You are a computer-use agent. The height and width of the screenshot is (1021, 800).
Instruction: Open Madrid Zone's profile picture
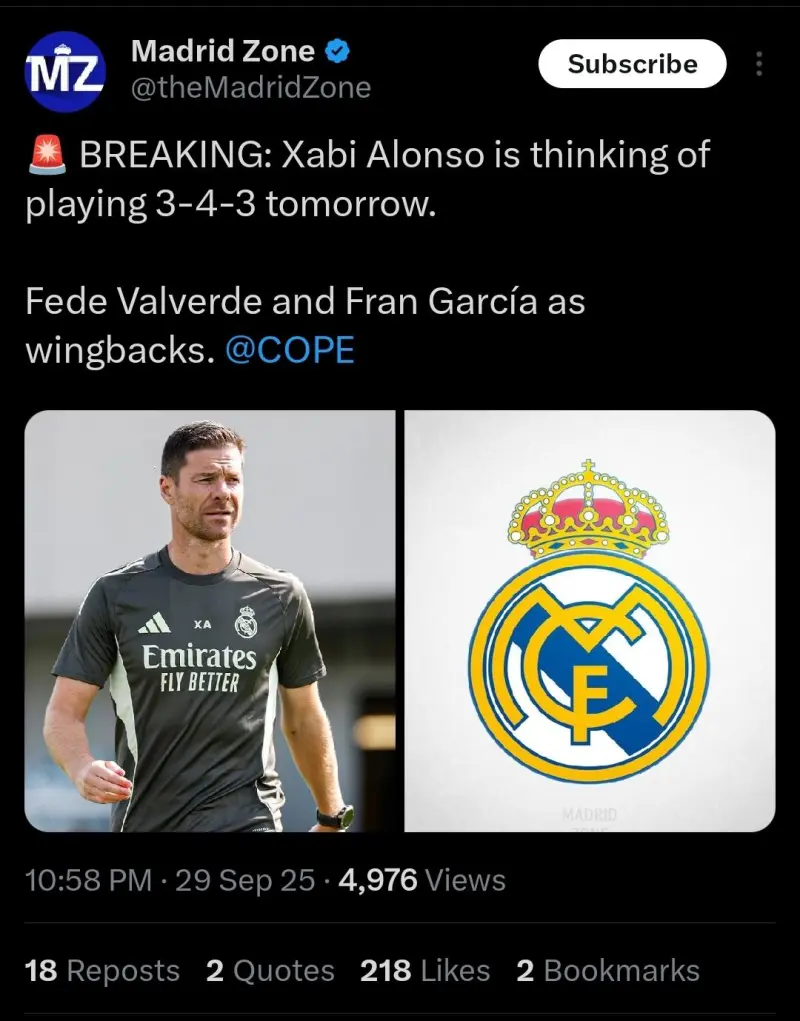(x=64, y=72)
